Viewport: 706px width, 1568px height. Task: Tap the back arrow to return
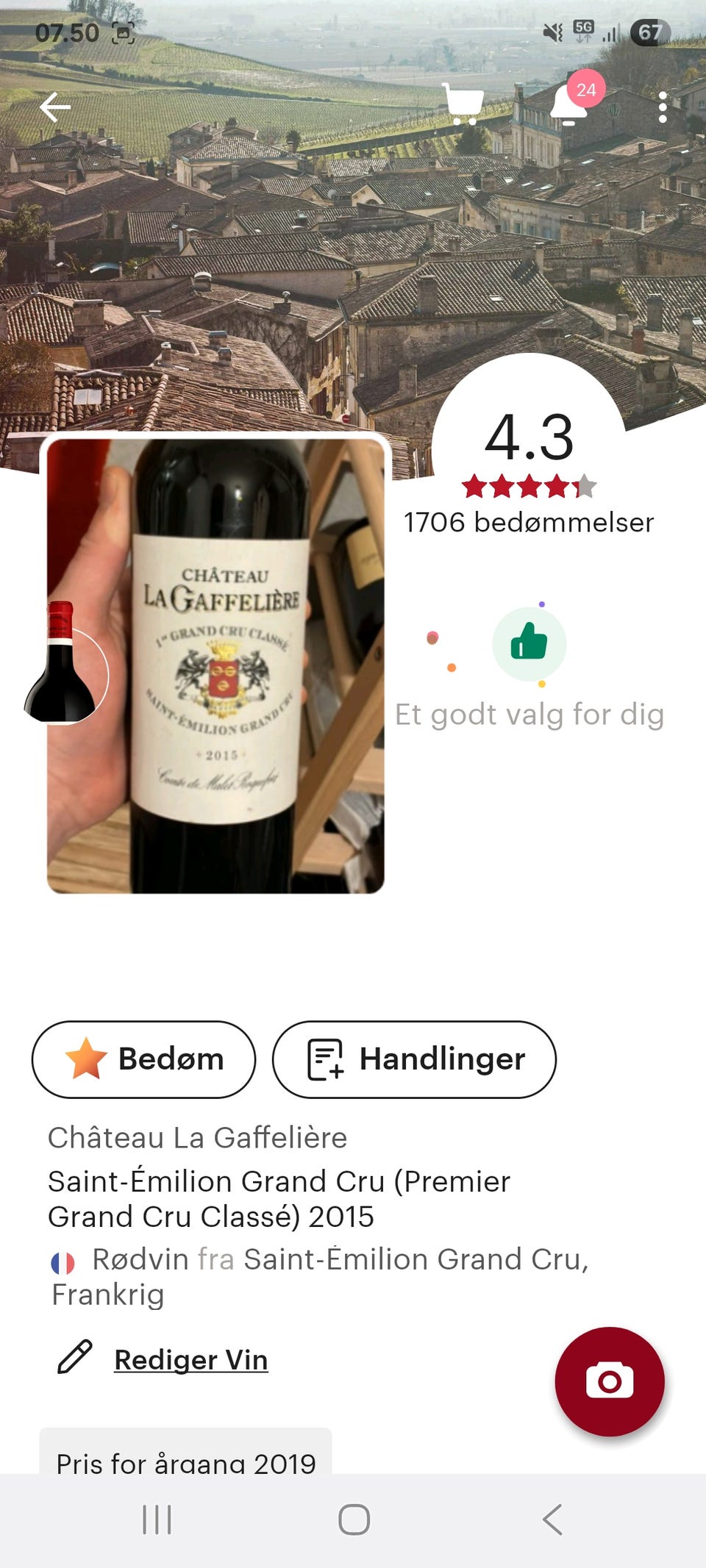click(56, 107)
